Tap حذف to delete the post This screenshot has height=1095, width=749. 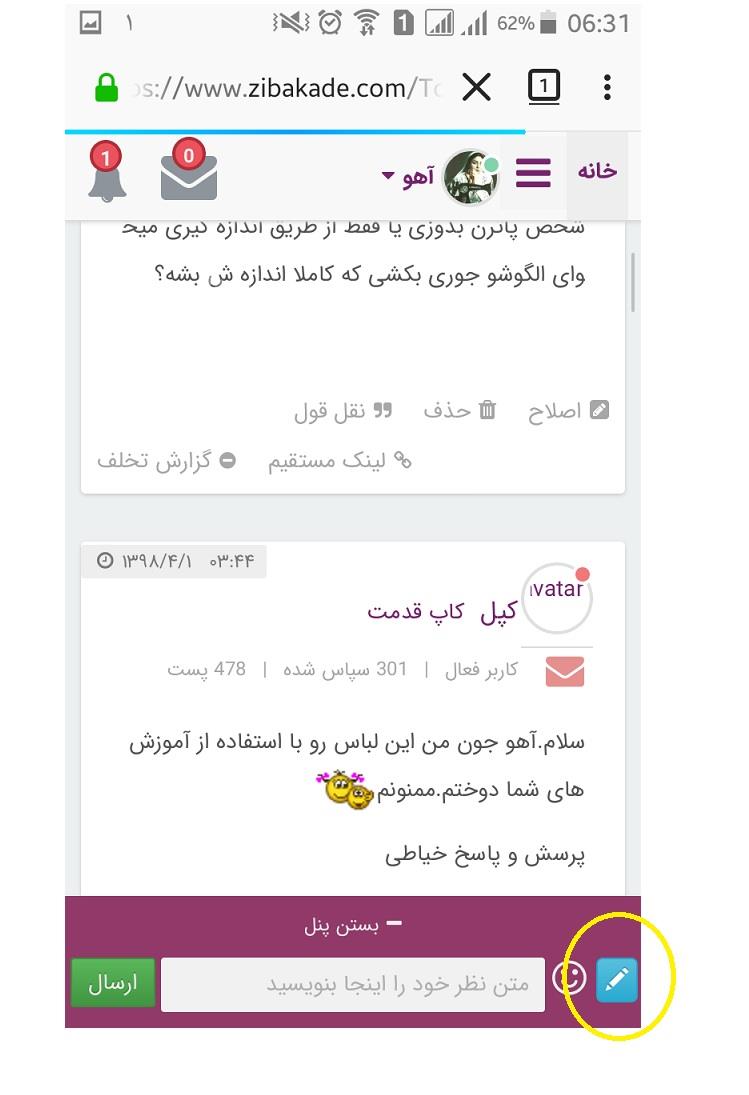click(x=459, y=411)
